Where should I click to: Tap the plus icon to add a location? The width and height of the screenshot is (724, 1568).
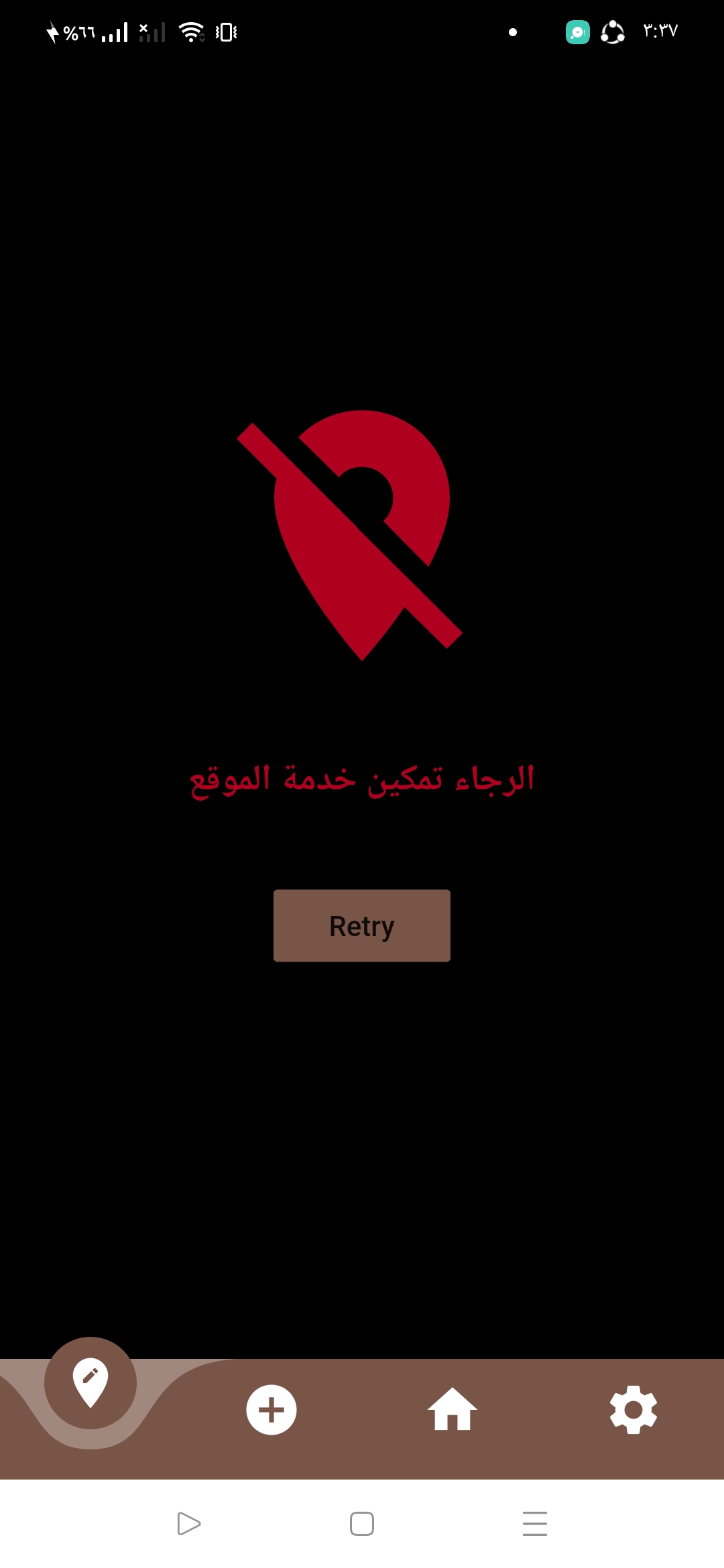point(271,1409)
